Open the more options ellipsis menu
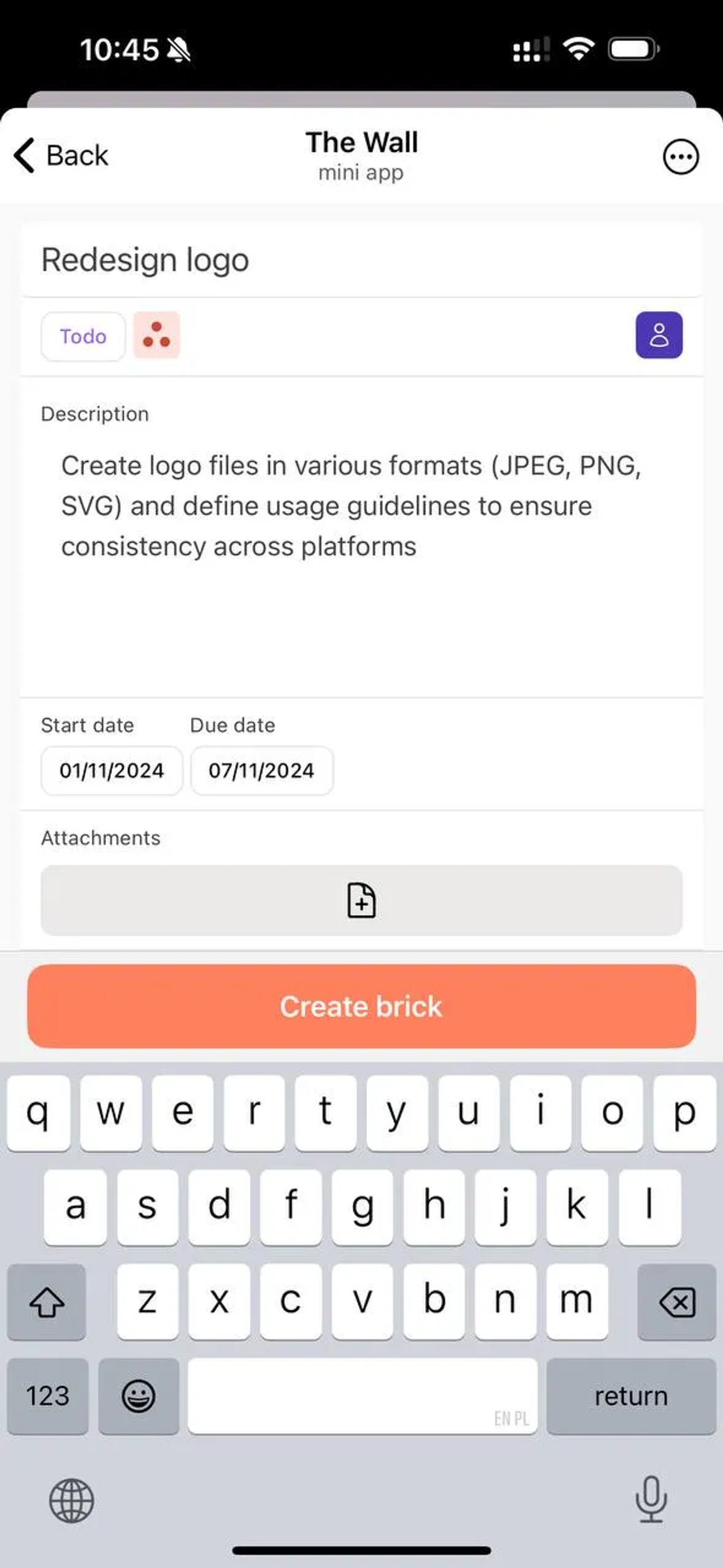The height and width of the screenshot is (1568, 723). pos(681,156)
